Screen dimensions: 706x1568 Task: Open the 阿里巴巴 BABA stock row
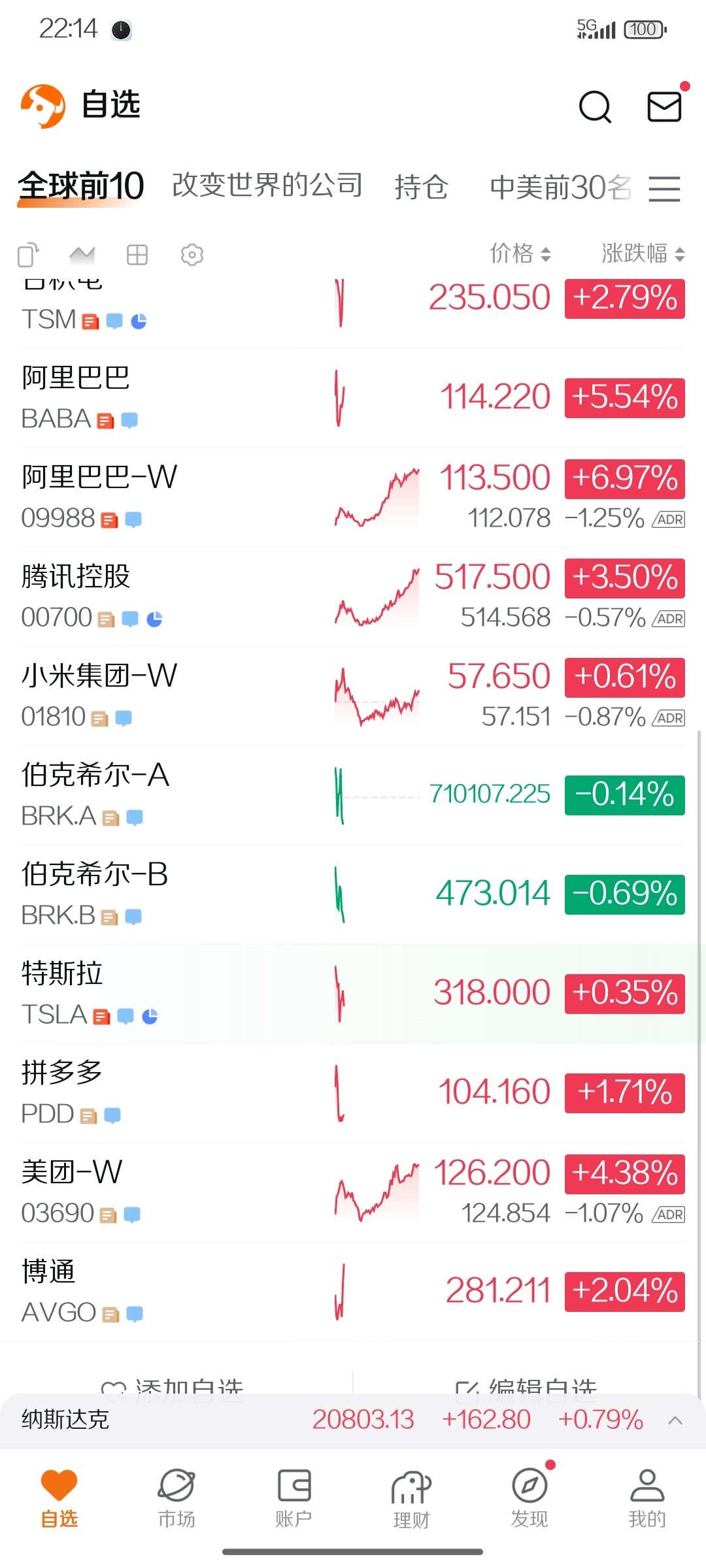tap(353, 398)
